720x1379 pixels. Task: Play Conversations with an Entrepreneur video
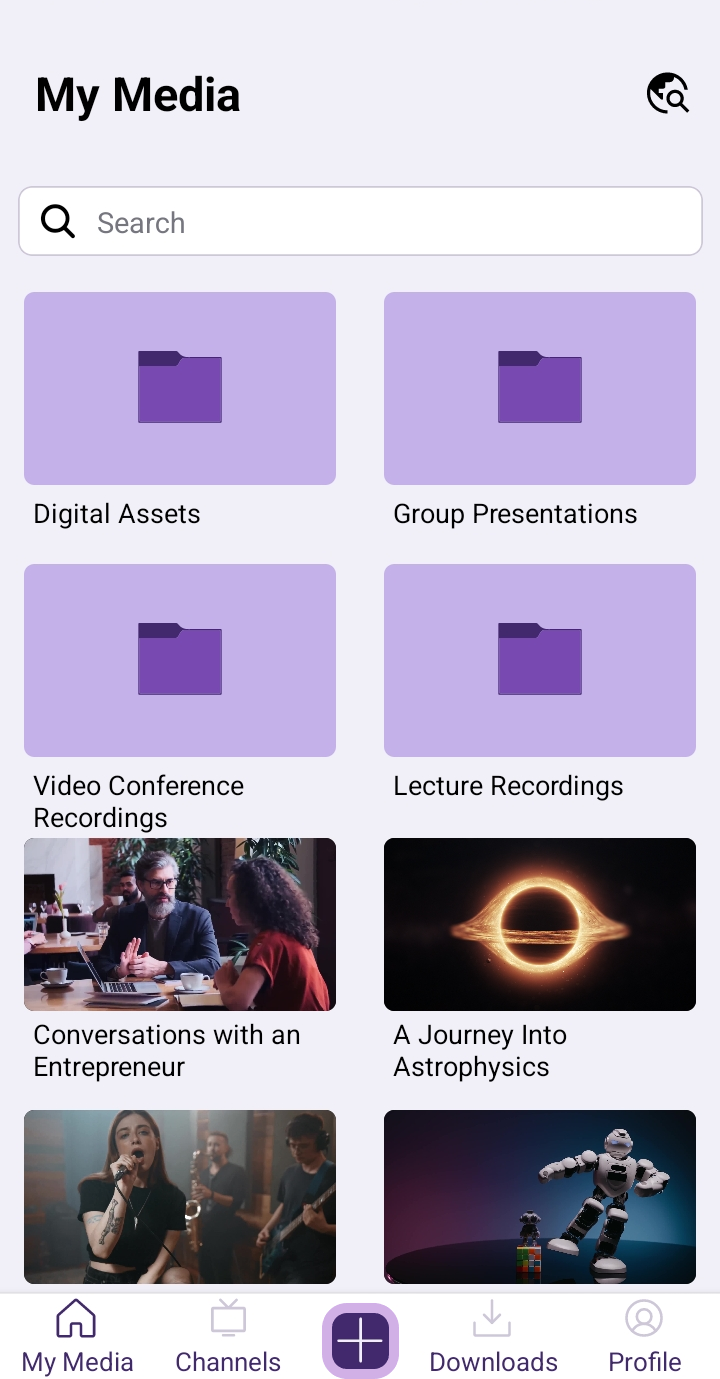180,924
